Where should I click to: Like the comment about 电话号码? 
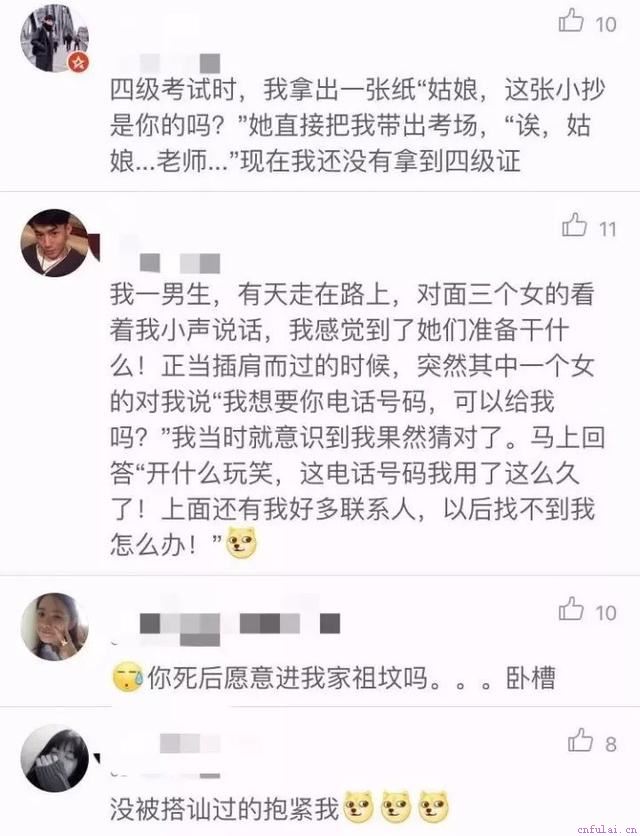coord(573,227)
